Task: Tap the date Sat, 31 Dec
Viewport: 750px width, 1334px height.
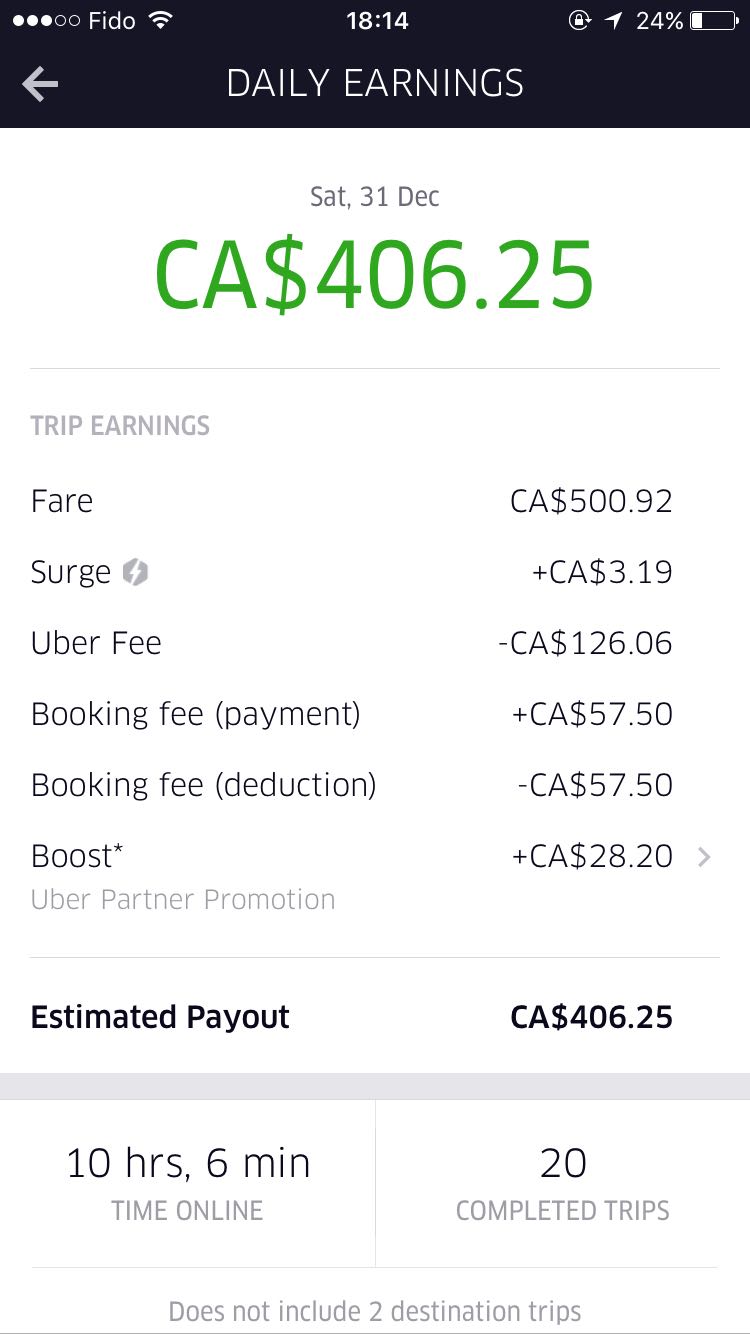Action: 374,196
